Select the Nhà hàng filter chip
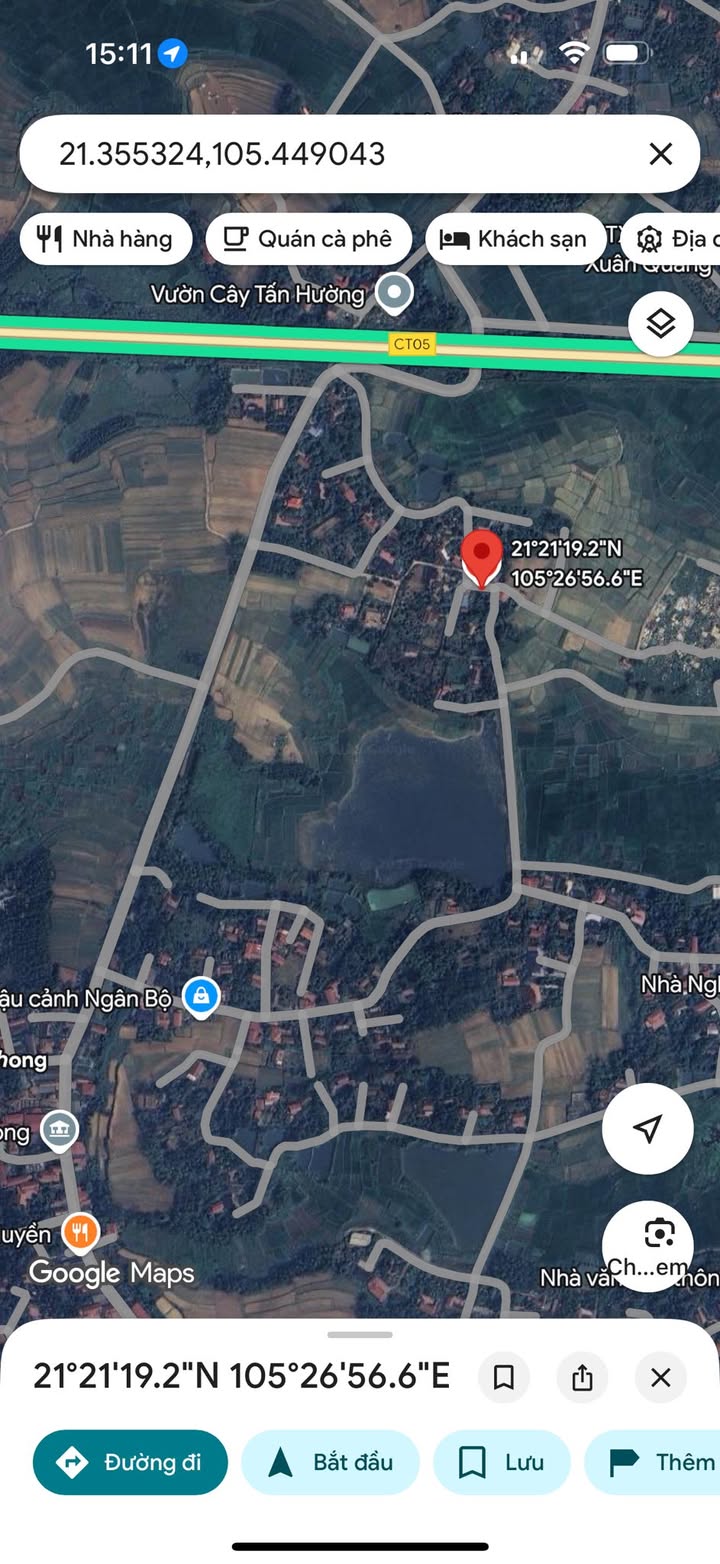This screenshot has height=1564, width=720. click(x=106, y=239)
